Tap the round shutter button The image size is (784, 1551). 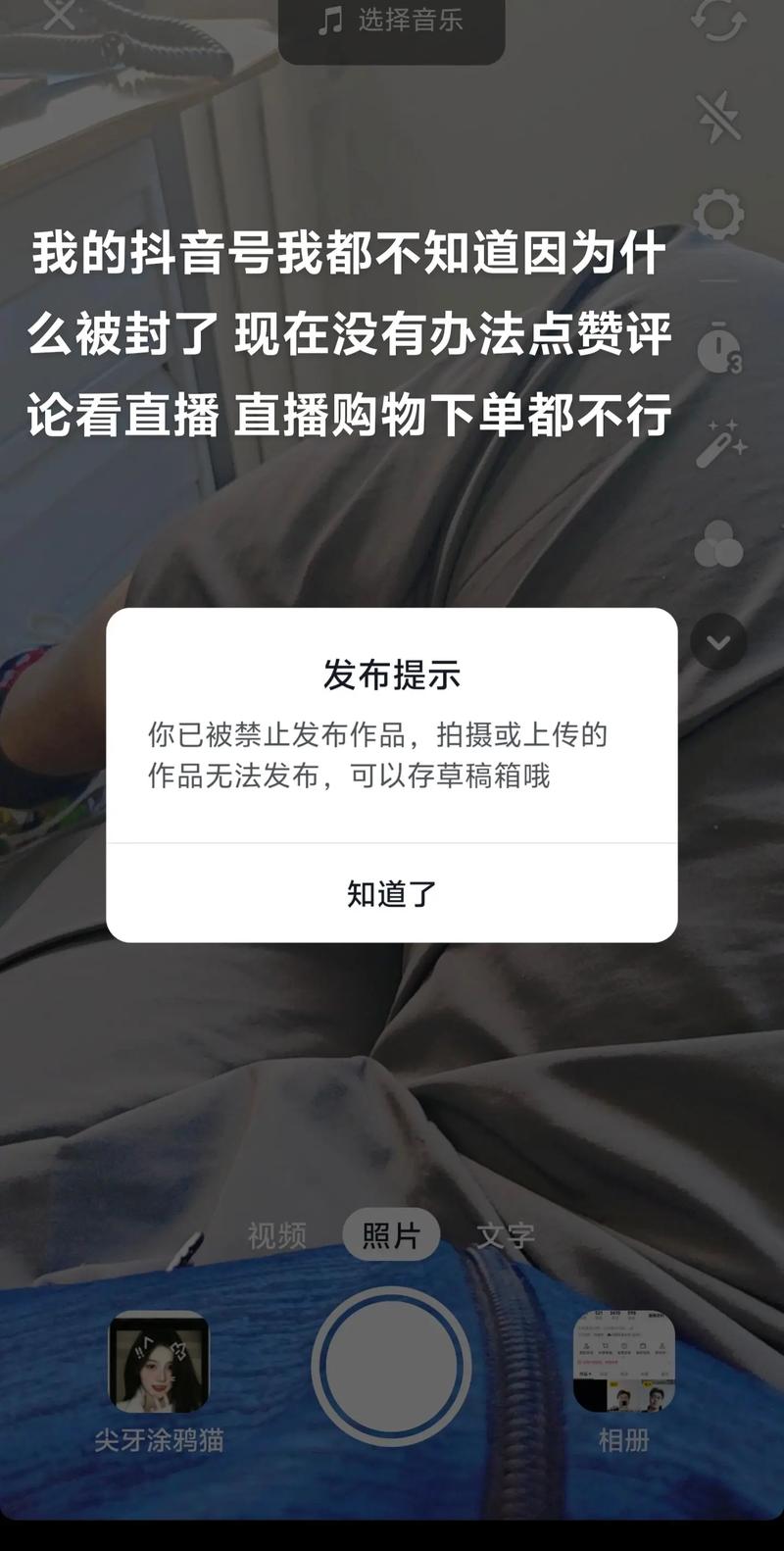[x=392, y=1366]
